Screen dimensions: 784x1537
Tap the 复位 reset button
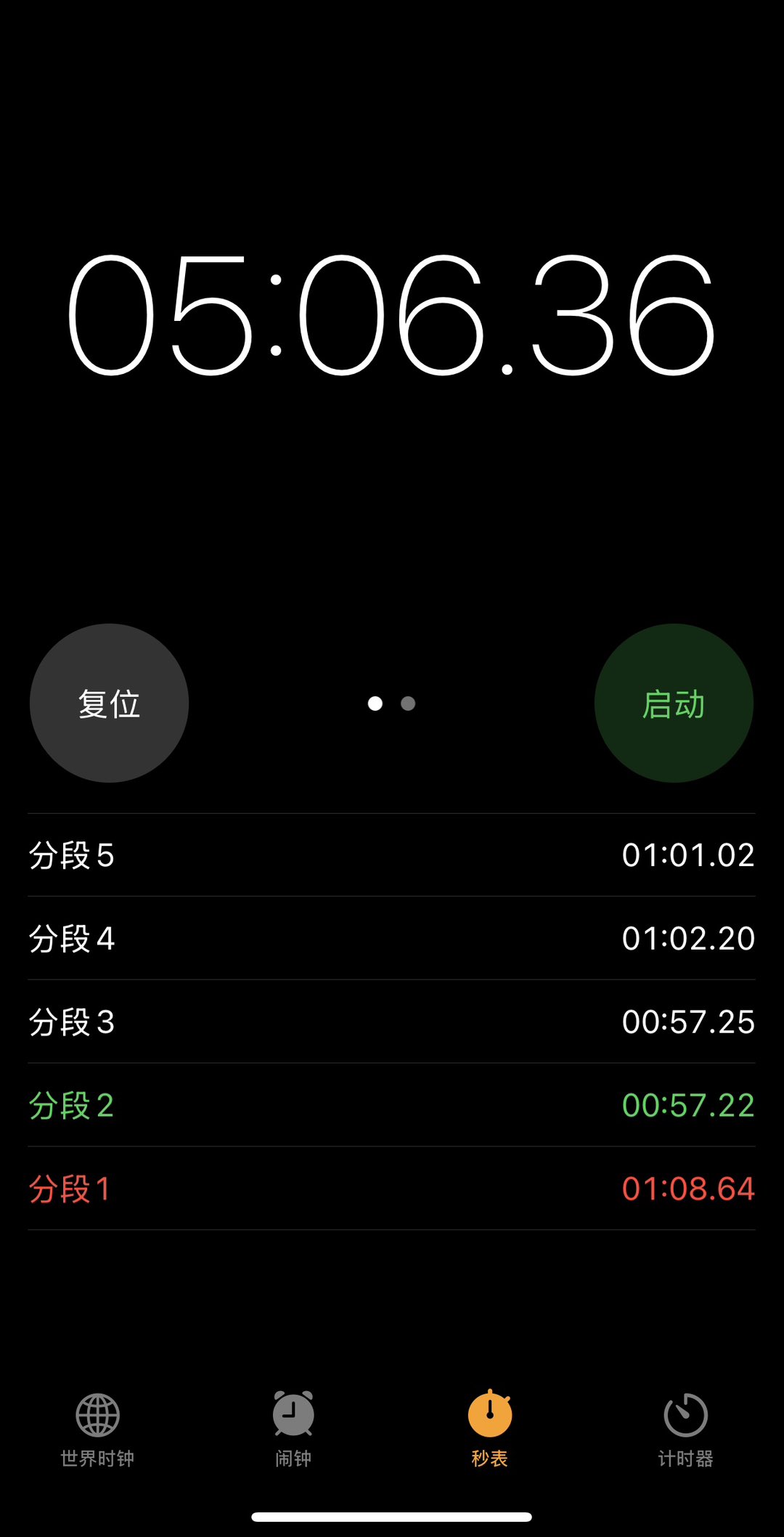click(109, 703)
